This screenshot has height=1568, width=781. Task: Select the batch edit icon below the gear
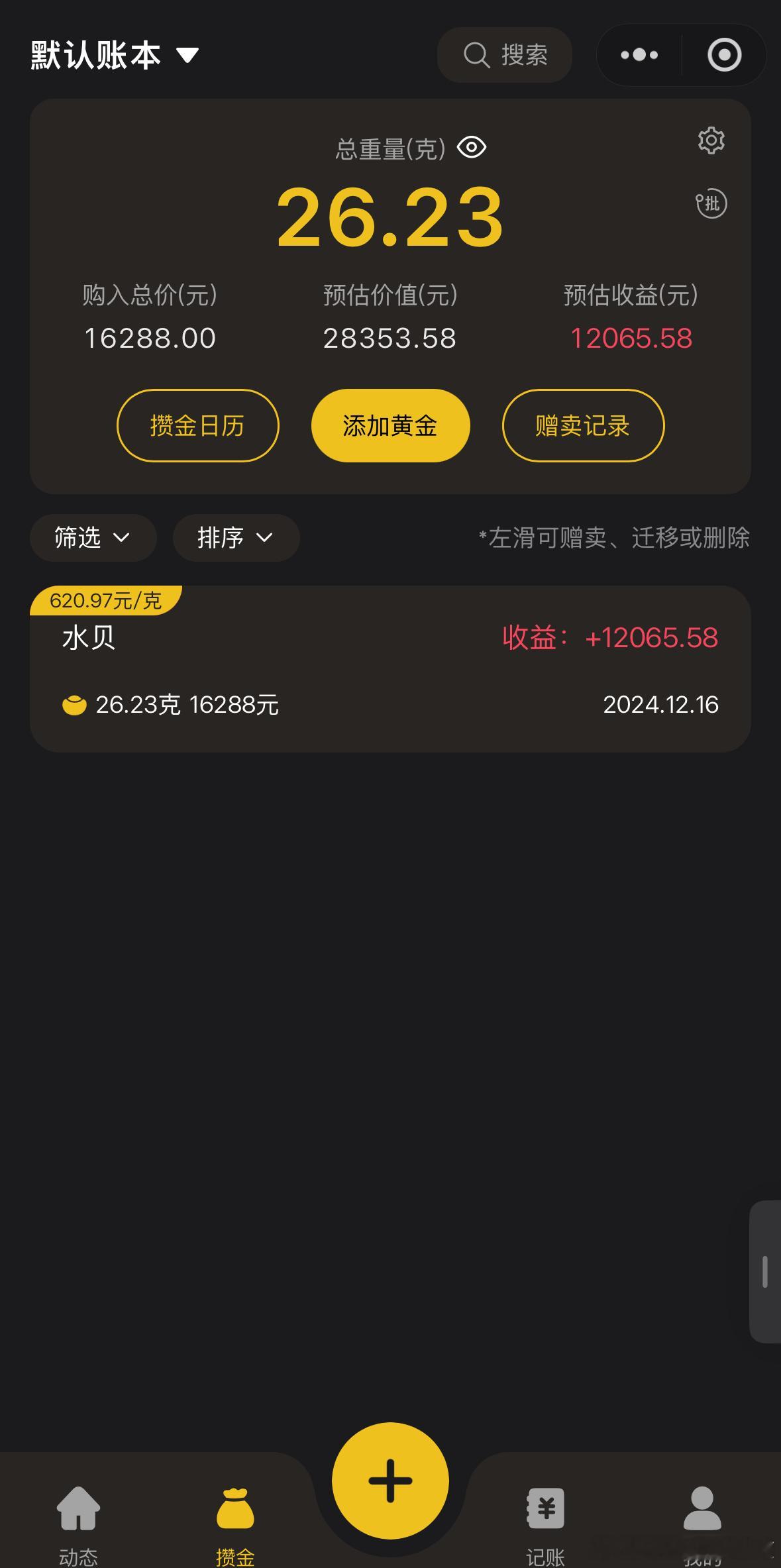click(x=711, y=205)
